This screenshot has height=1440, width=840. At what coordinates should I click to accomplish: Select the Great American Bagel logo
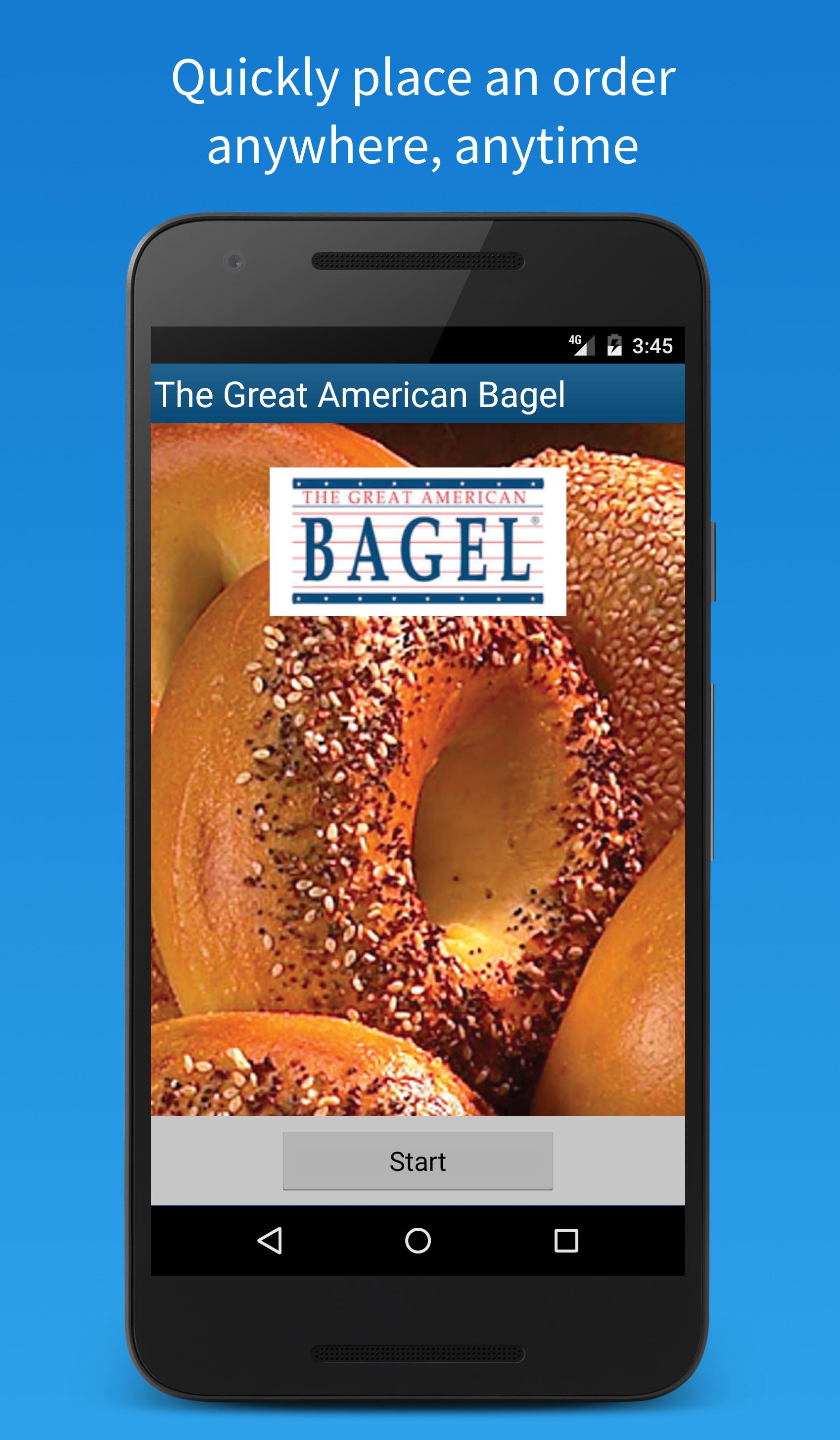pyautogui.click(x=419, y=546)
